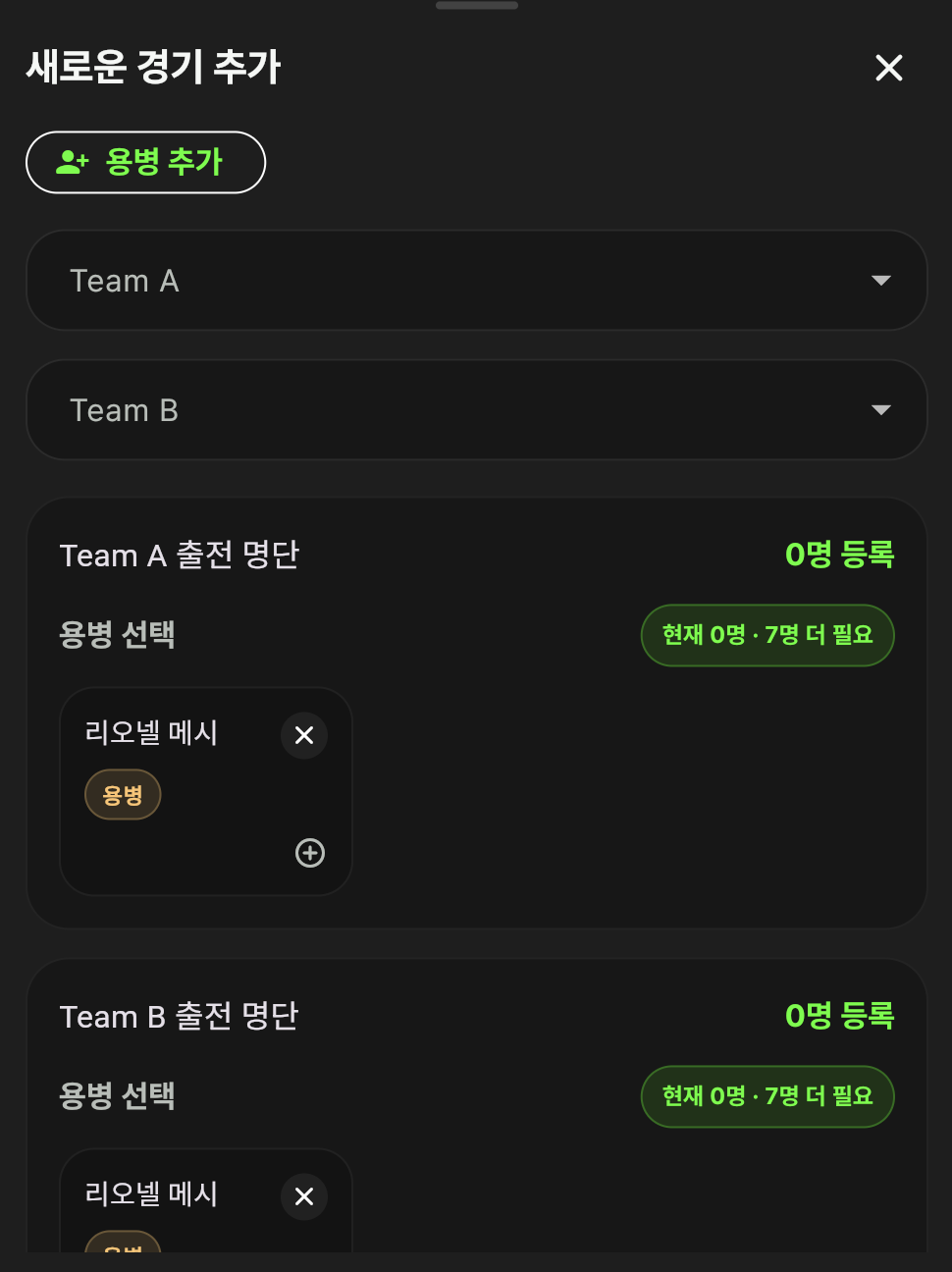This screenshot has width=952, height=1272.
Task: Click the plus icon to add another 용병
Action: [x=309, y=853]
